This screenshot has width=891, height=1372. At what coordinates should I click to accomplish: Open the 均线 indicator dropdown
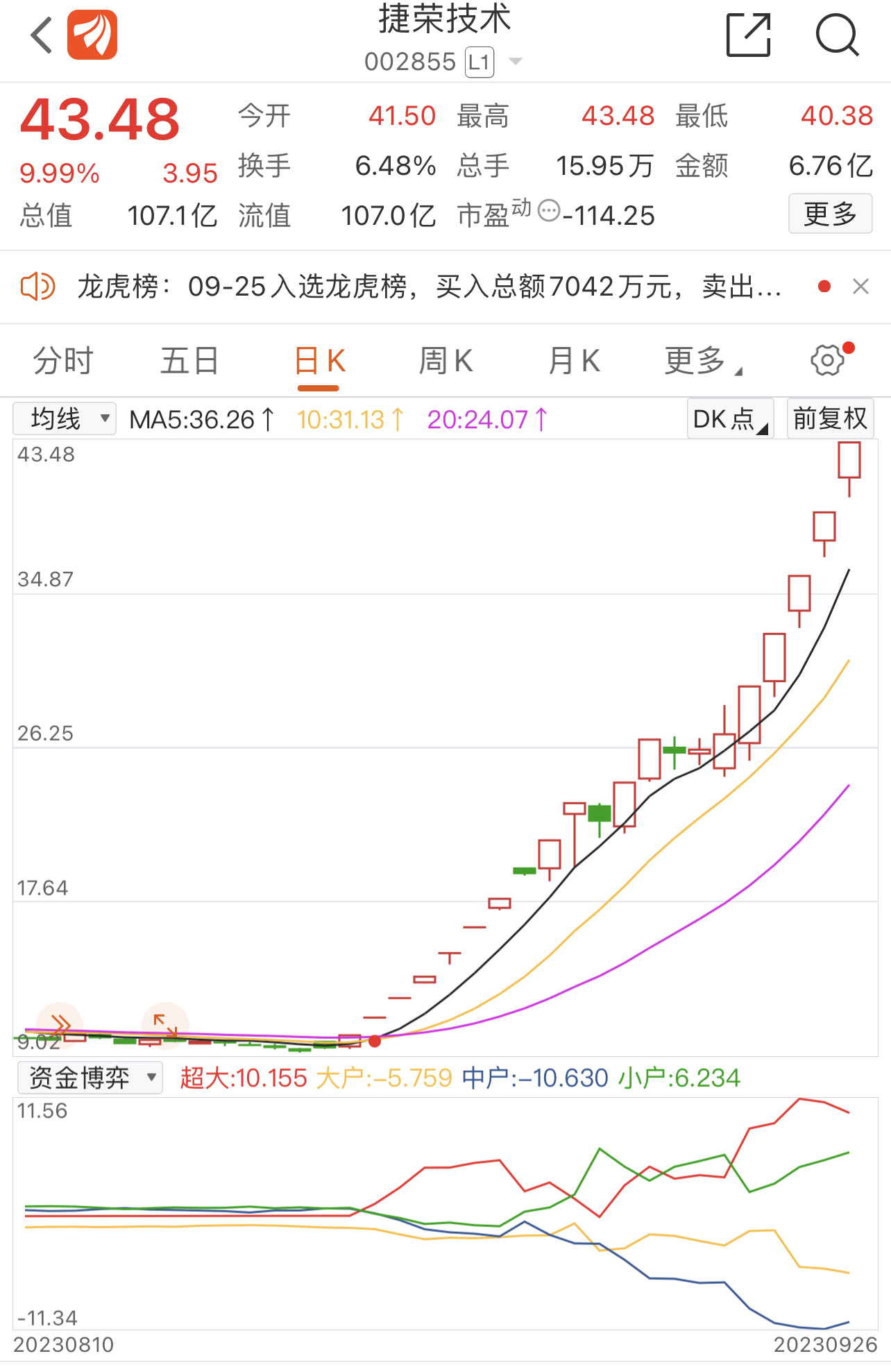point(65,418)
